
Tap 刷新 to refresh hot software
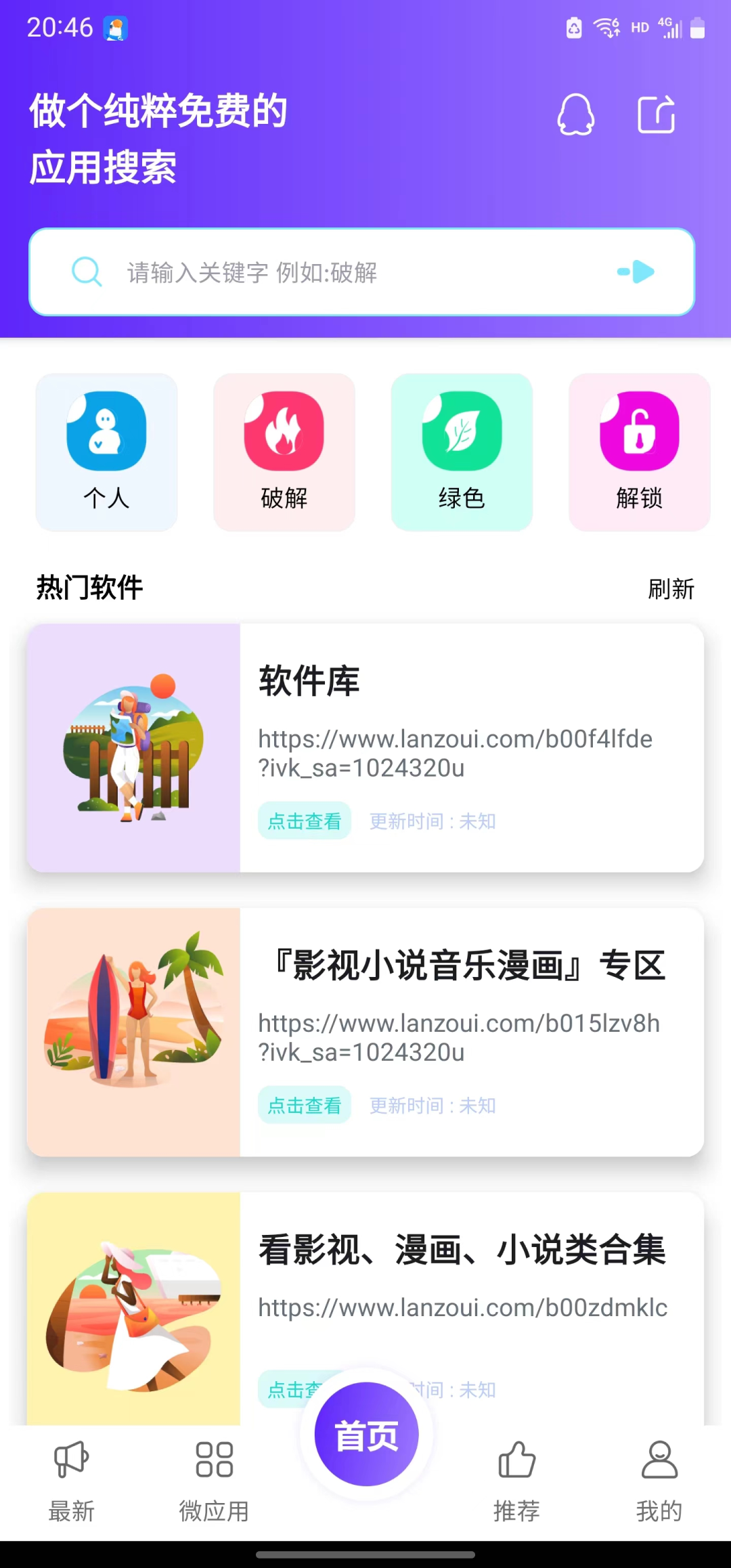(x=671, y=589)
